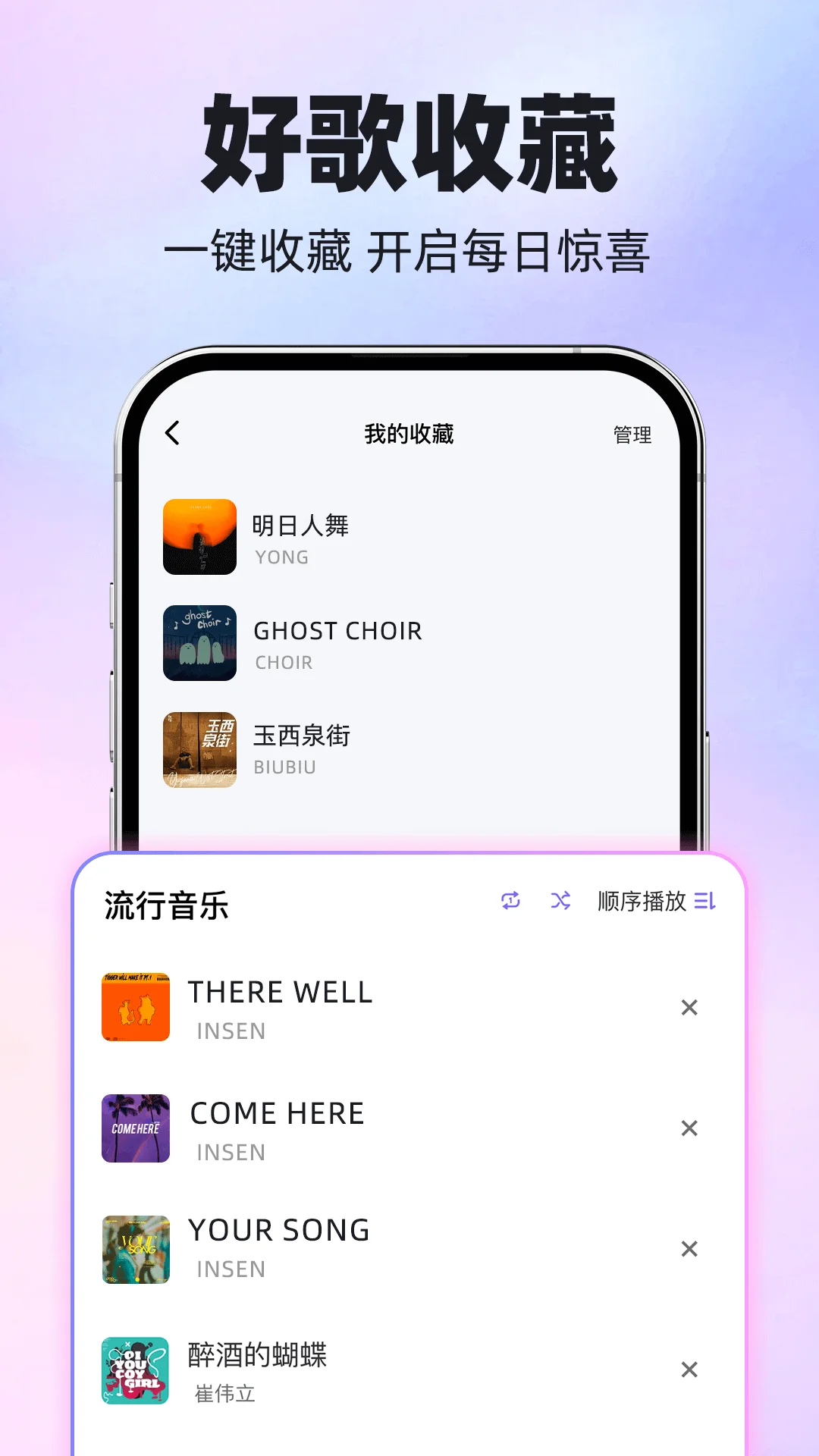The height and width of the screenshot is (1456, 819).
Task: Expand the 流行音乐 playlist panel
Action: 164,905
